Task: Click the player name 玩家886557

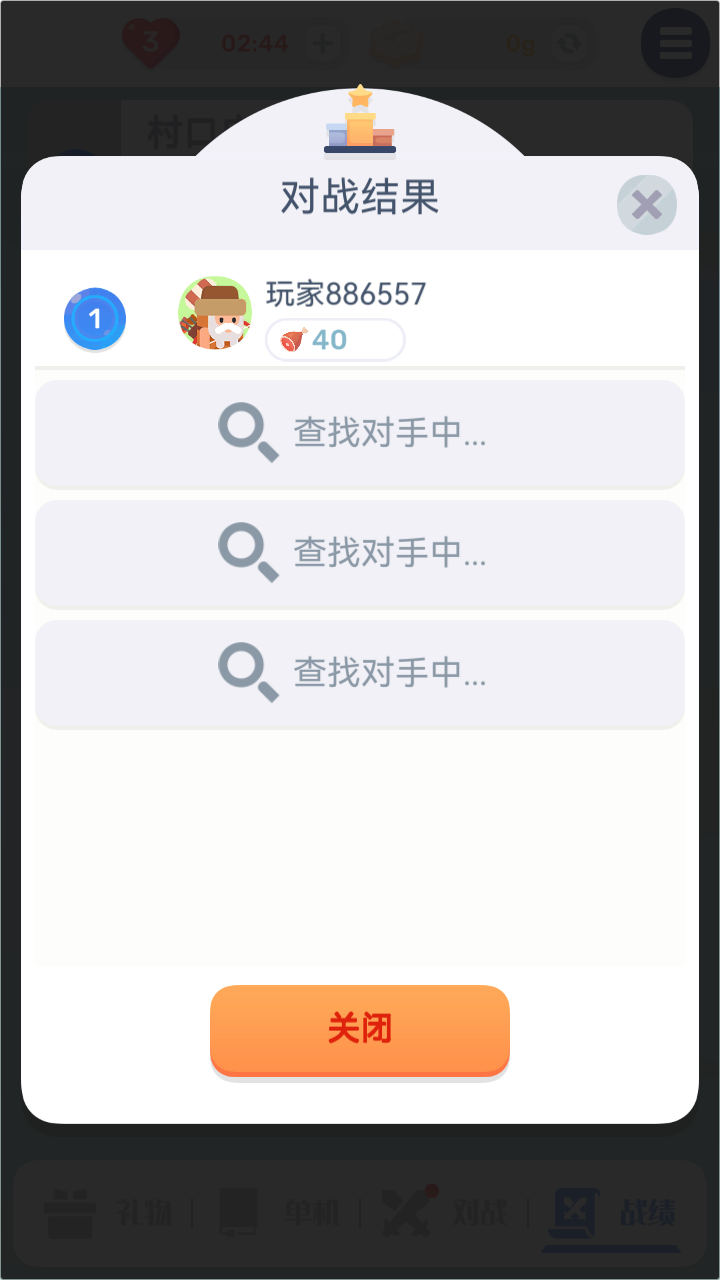Action: pyautogui.click(x=345, y=293)
